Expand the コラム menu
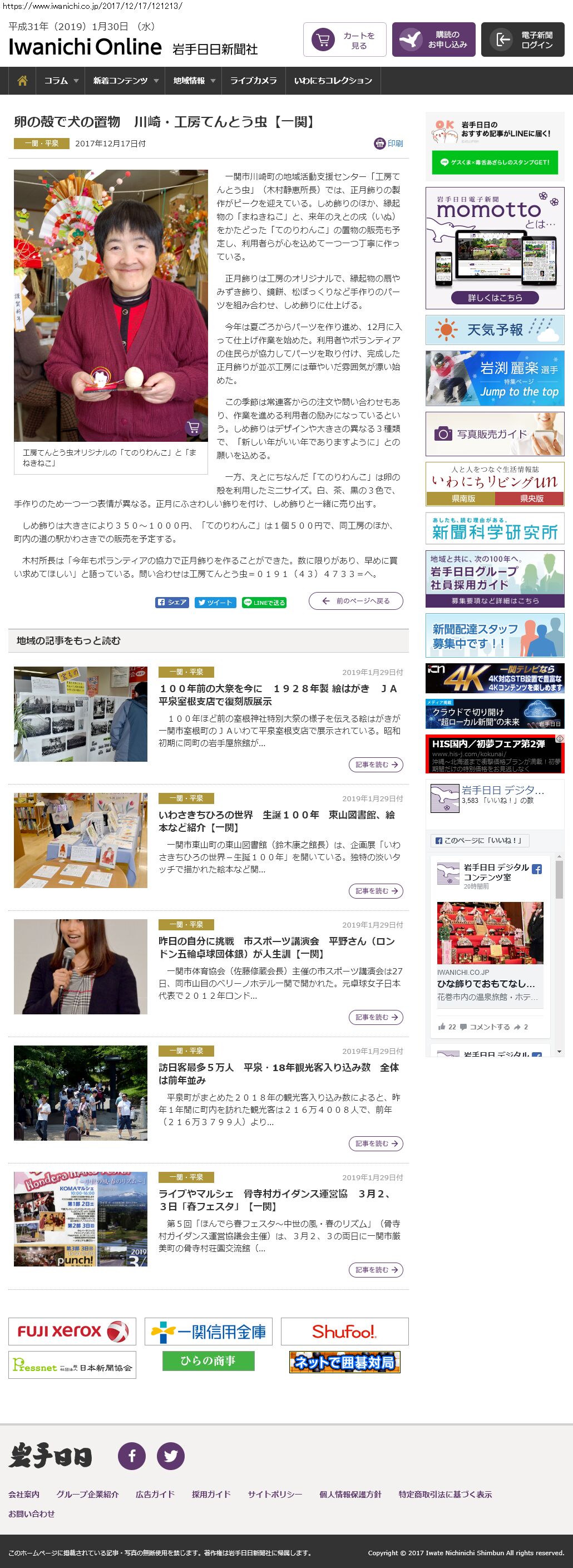This screenshot has width=573, height=1568. tap(61, 81)
